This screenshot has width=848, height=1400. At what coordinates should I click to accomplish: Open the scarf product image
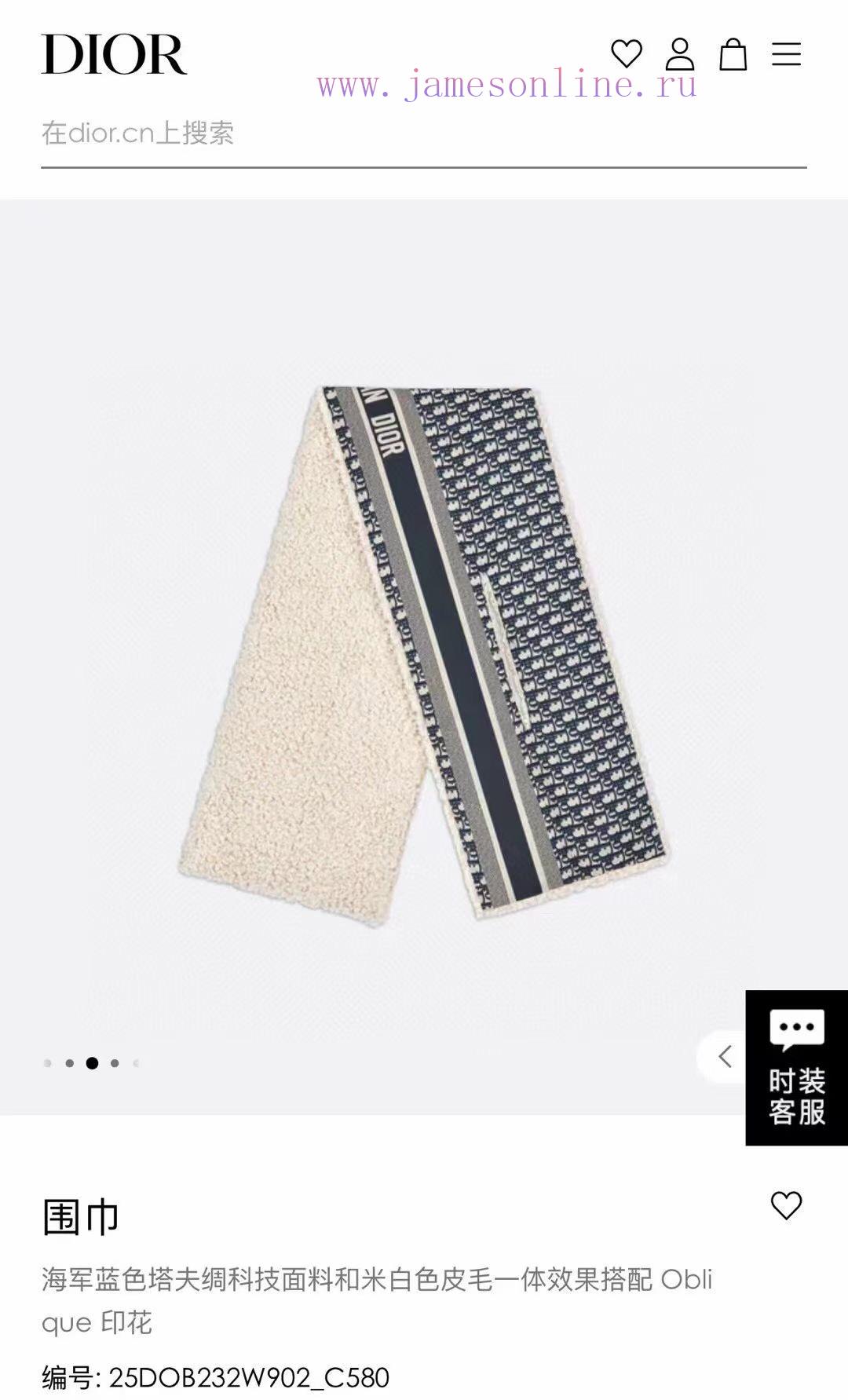pos(422,656)
